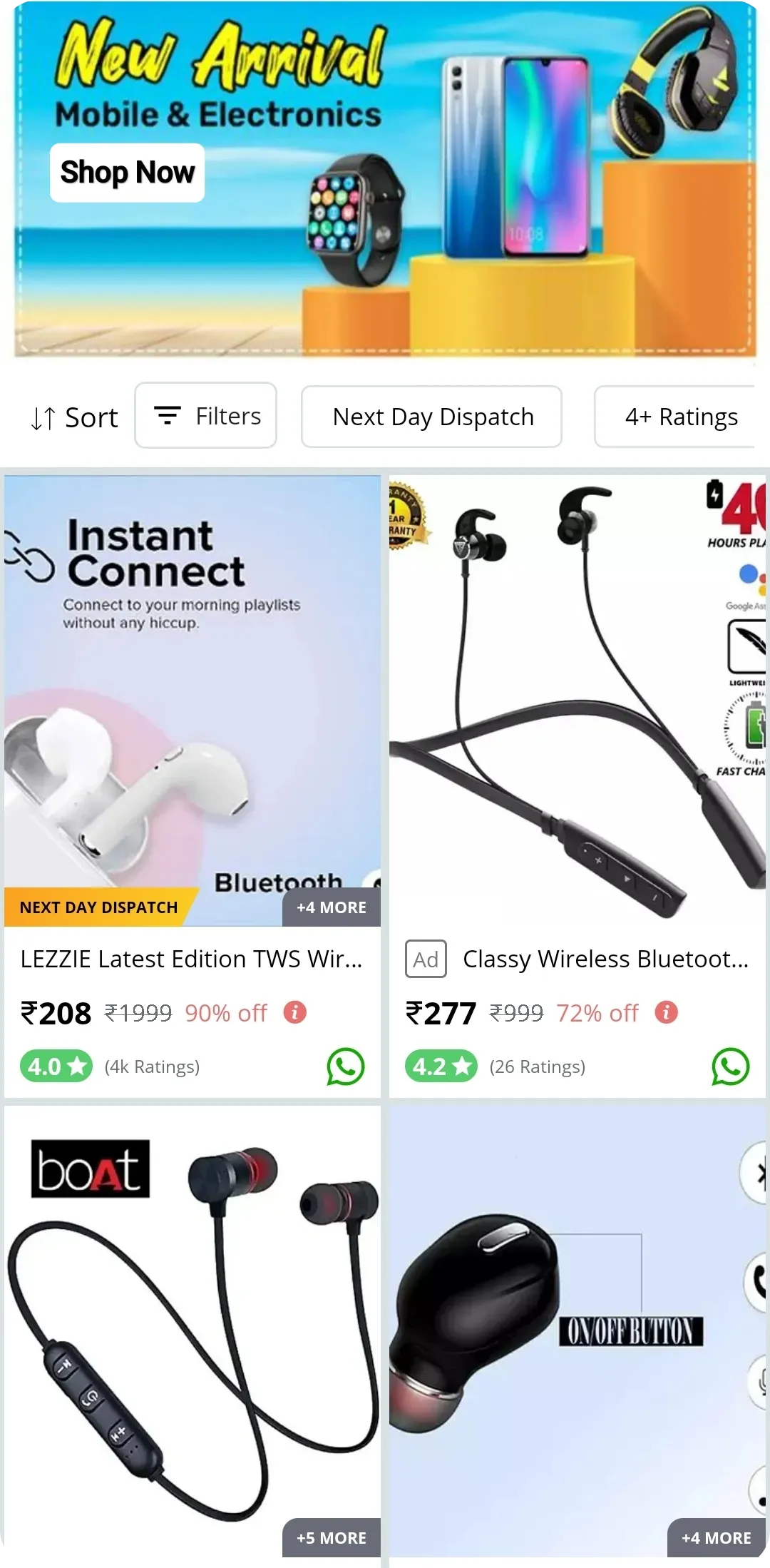Open the Filters panel
This screenshot has width=770, height=1568.
[206, 416]
